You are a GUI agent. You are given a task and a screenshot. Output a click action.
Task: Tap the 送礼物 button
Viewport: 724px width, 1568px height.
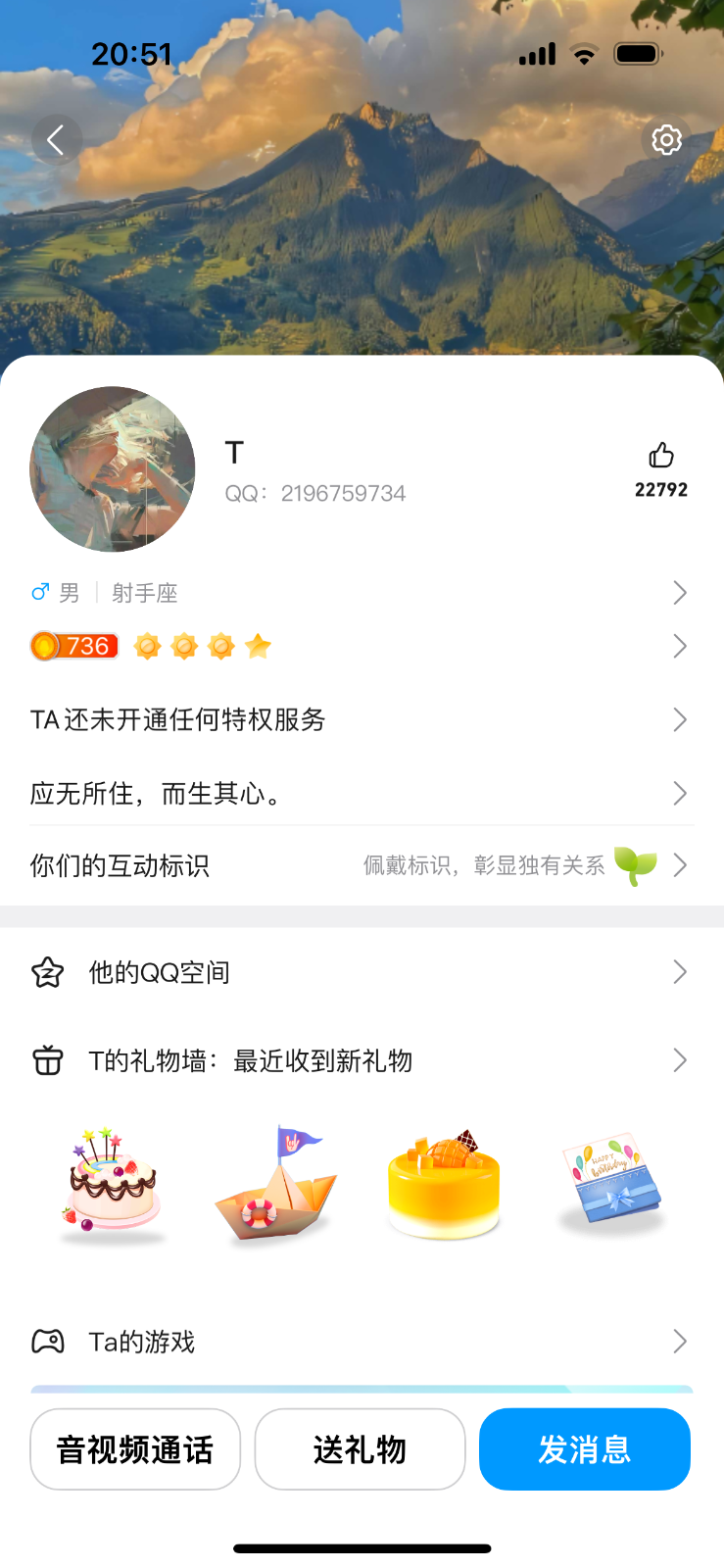(x=360, y=1449)
